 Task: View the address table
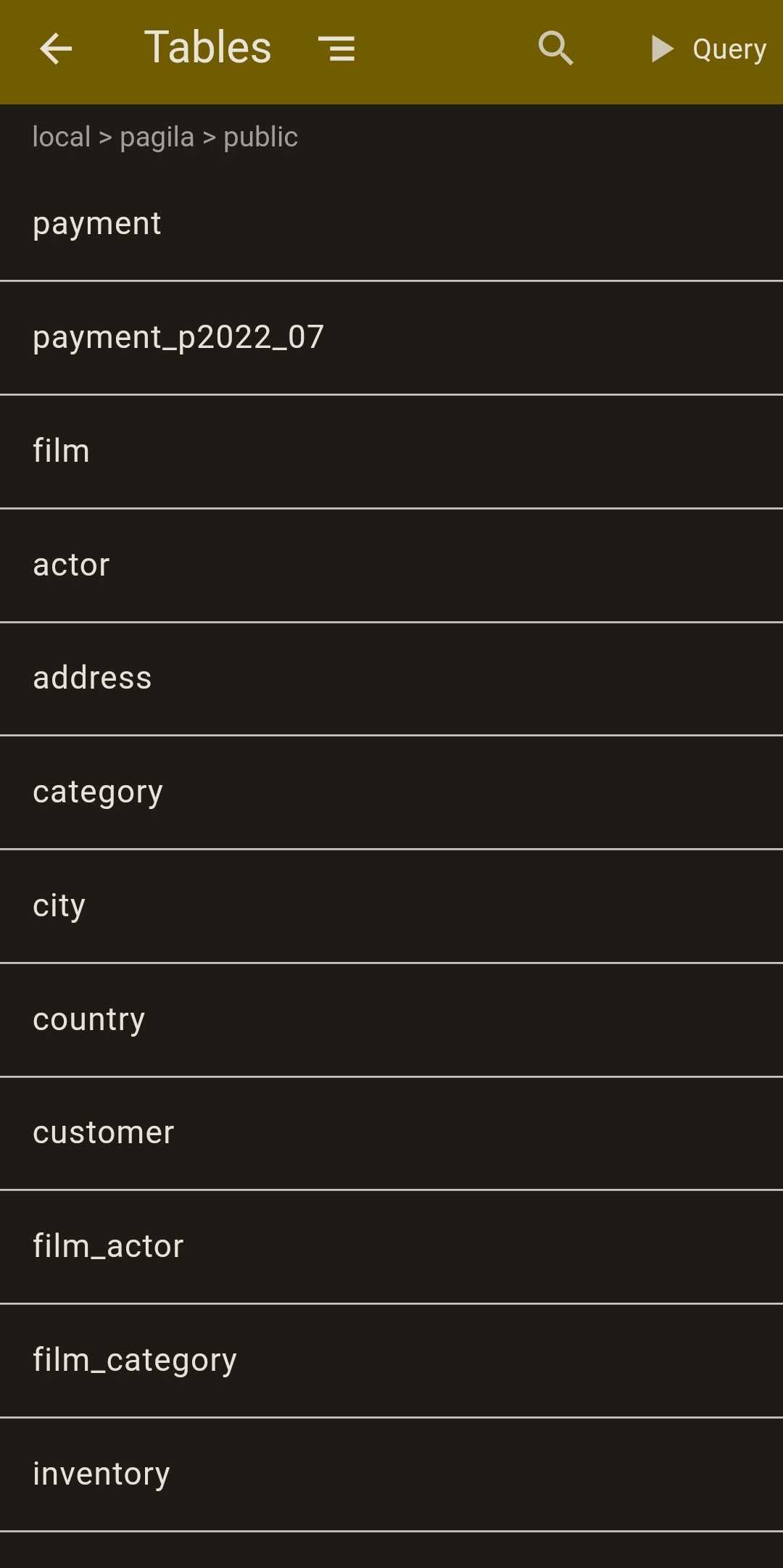coord(391,679)
